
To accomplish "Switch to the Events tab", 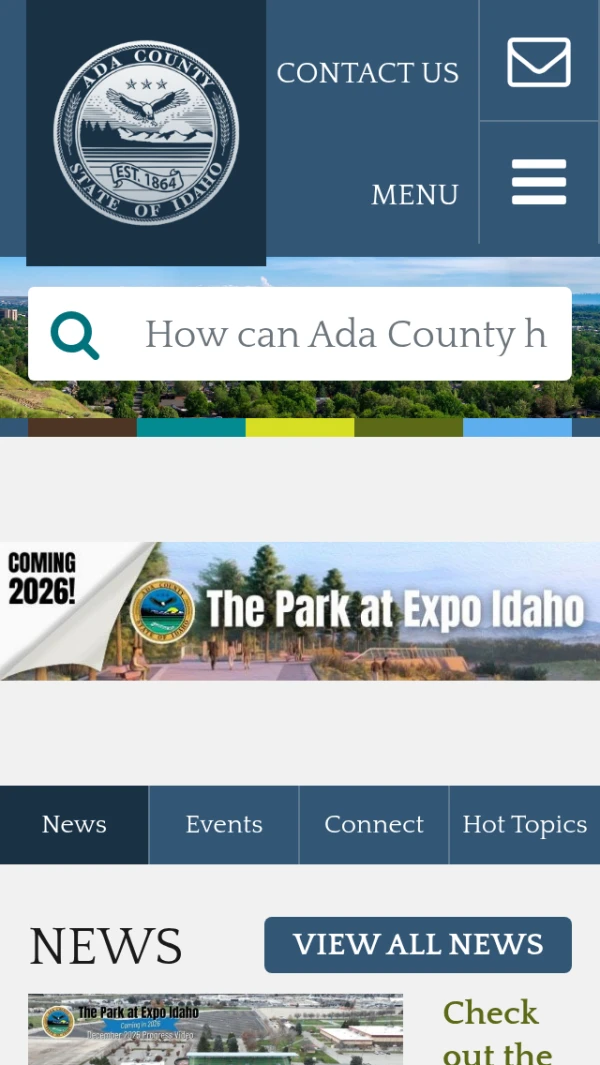I will [x=224, y=825].
